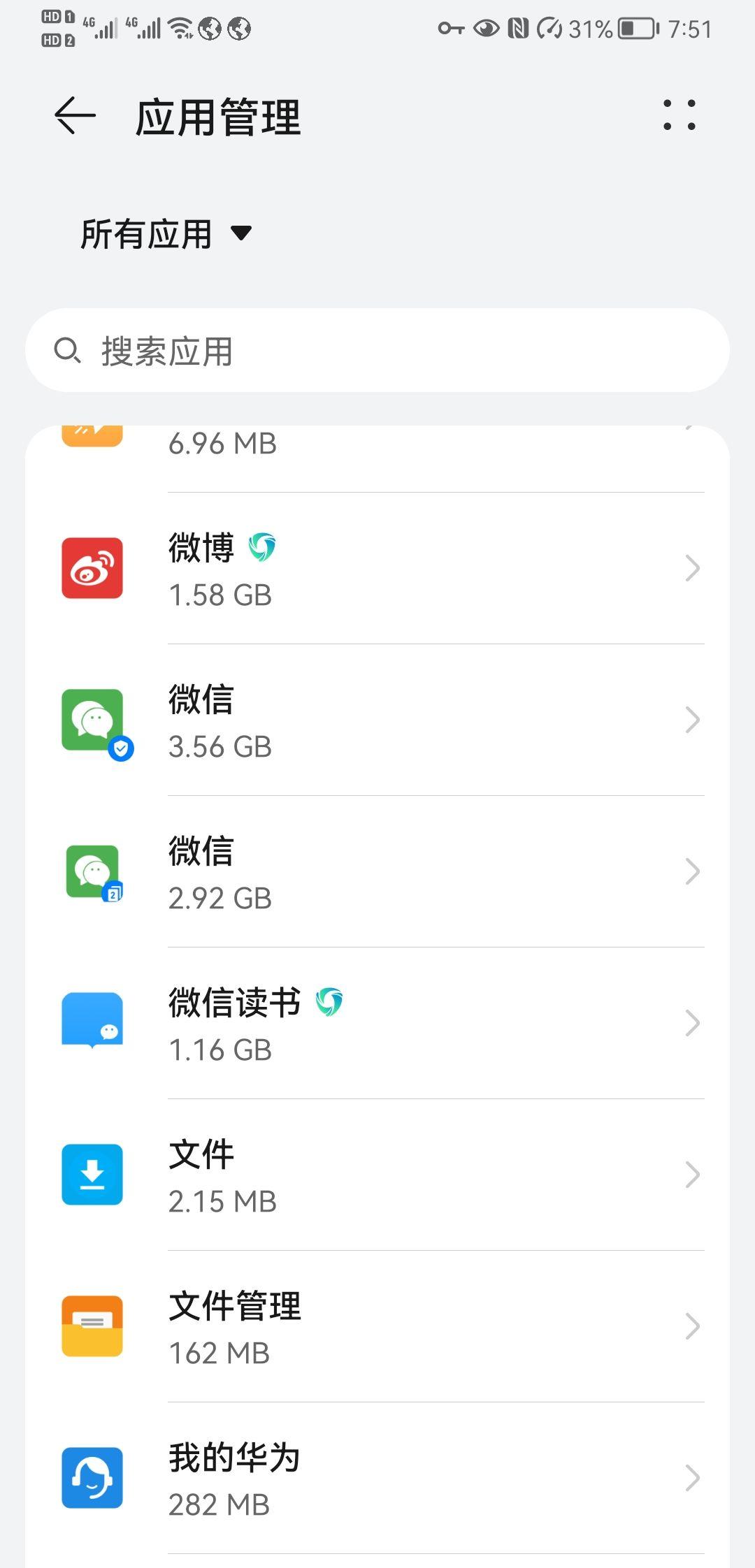755x1568 pixels.
Task: Open 微信 3.56 GB app details
Action: pos(377,720)
